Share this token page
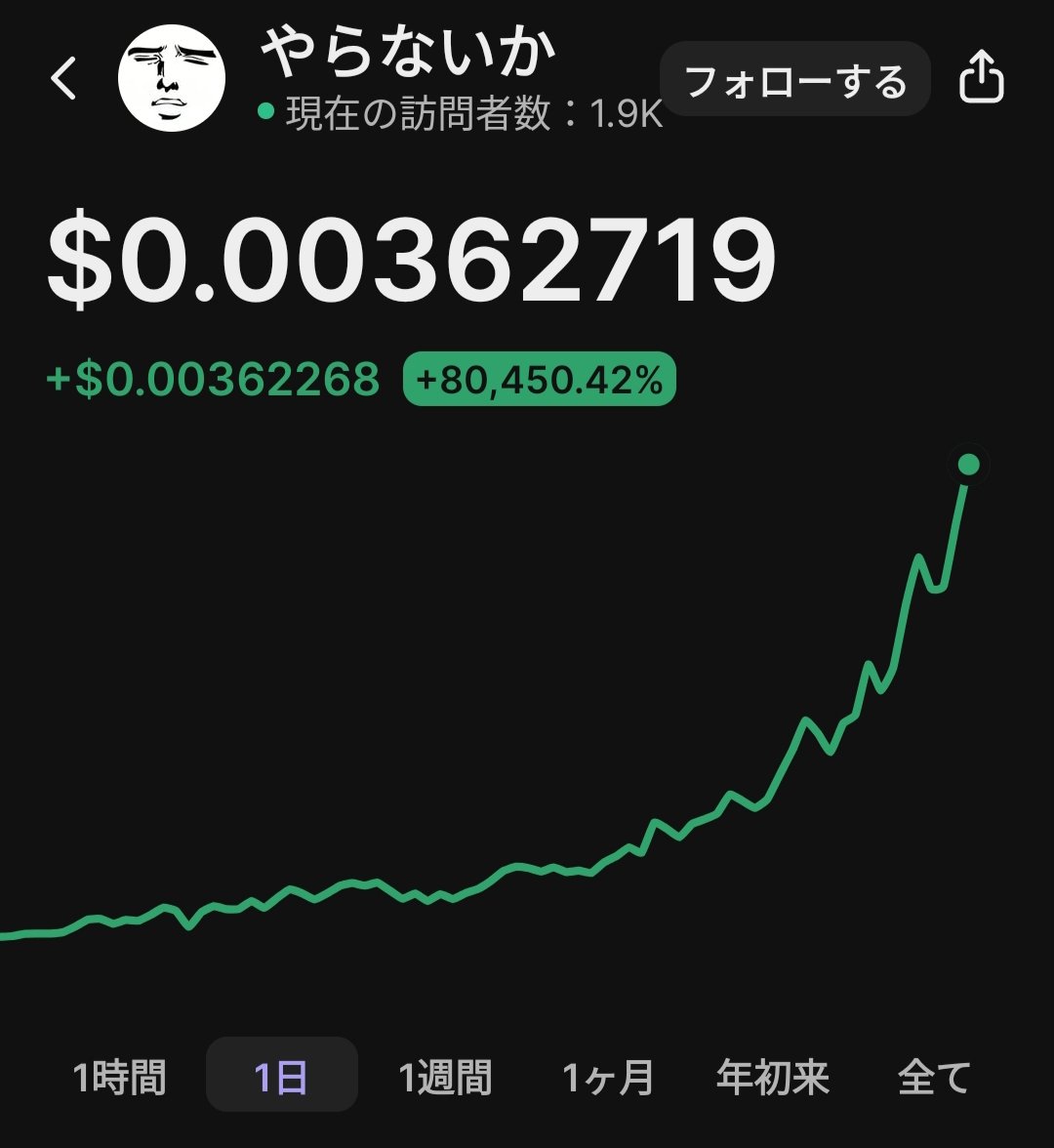 (x=981, y=79)
